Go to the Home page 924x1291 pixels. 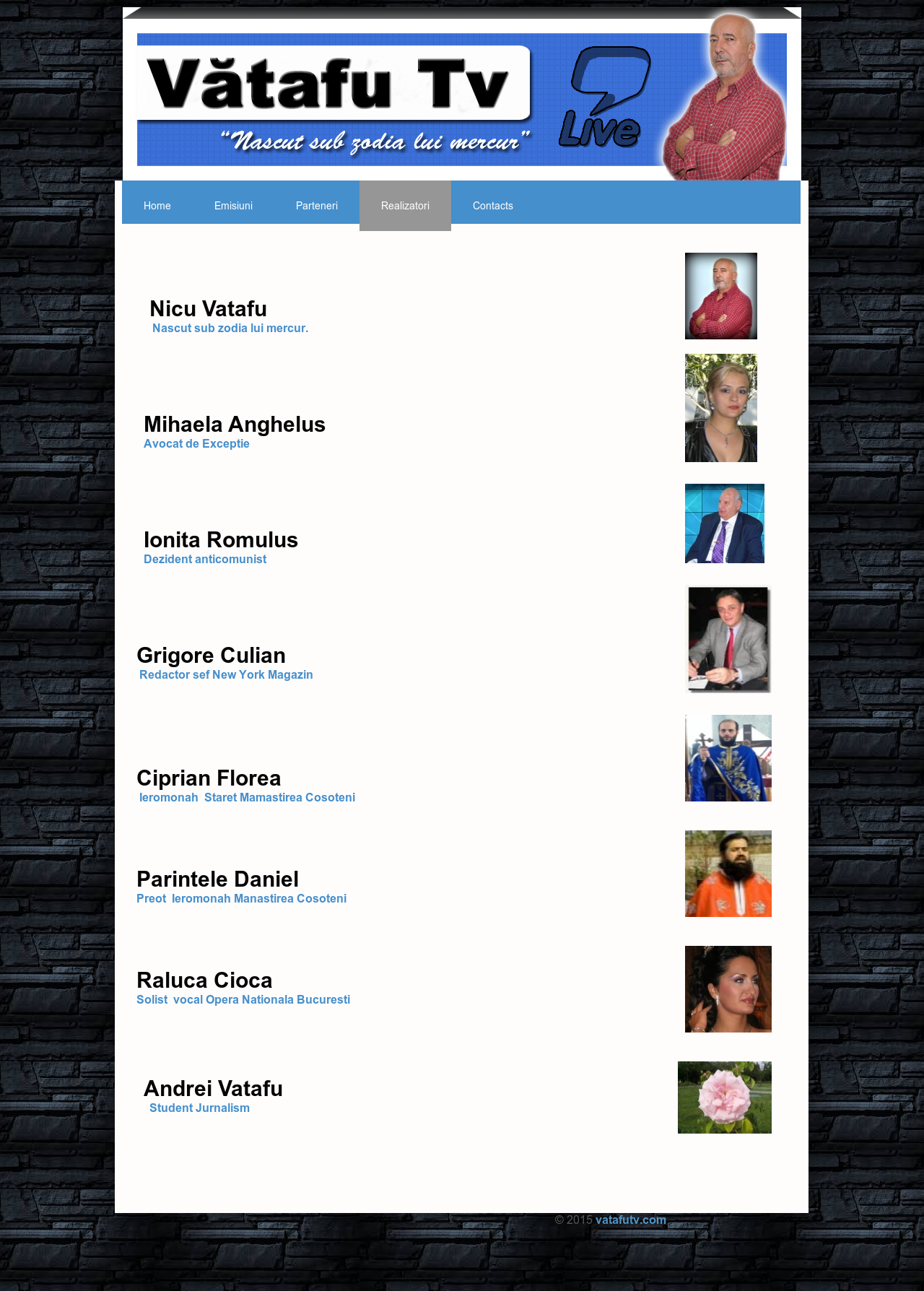(x=157, y=206)
